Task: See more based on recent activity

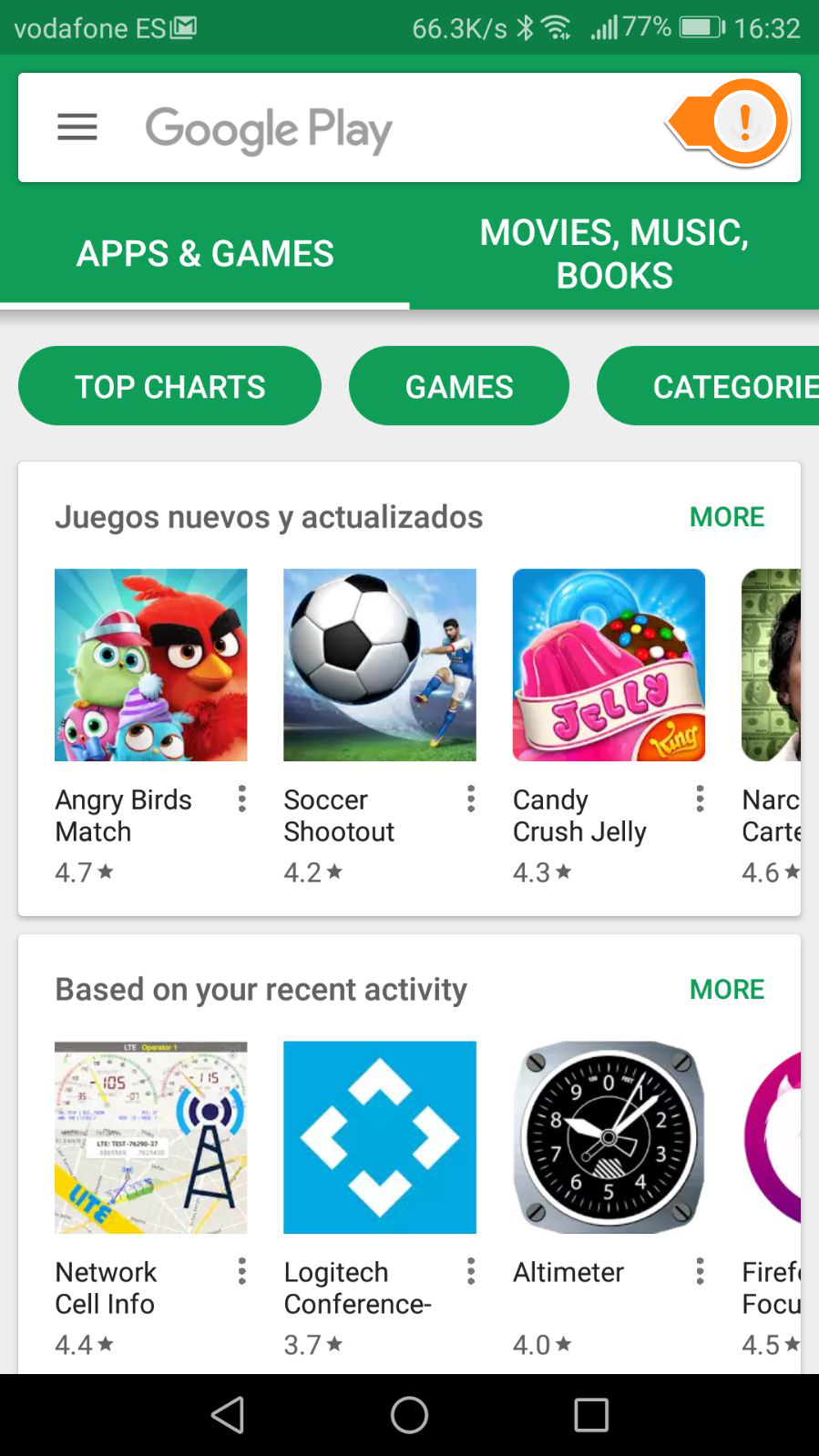Action: 726,989
